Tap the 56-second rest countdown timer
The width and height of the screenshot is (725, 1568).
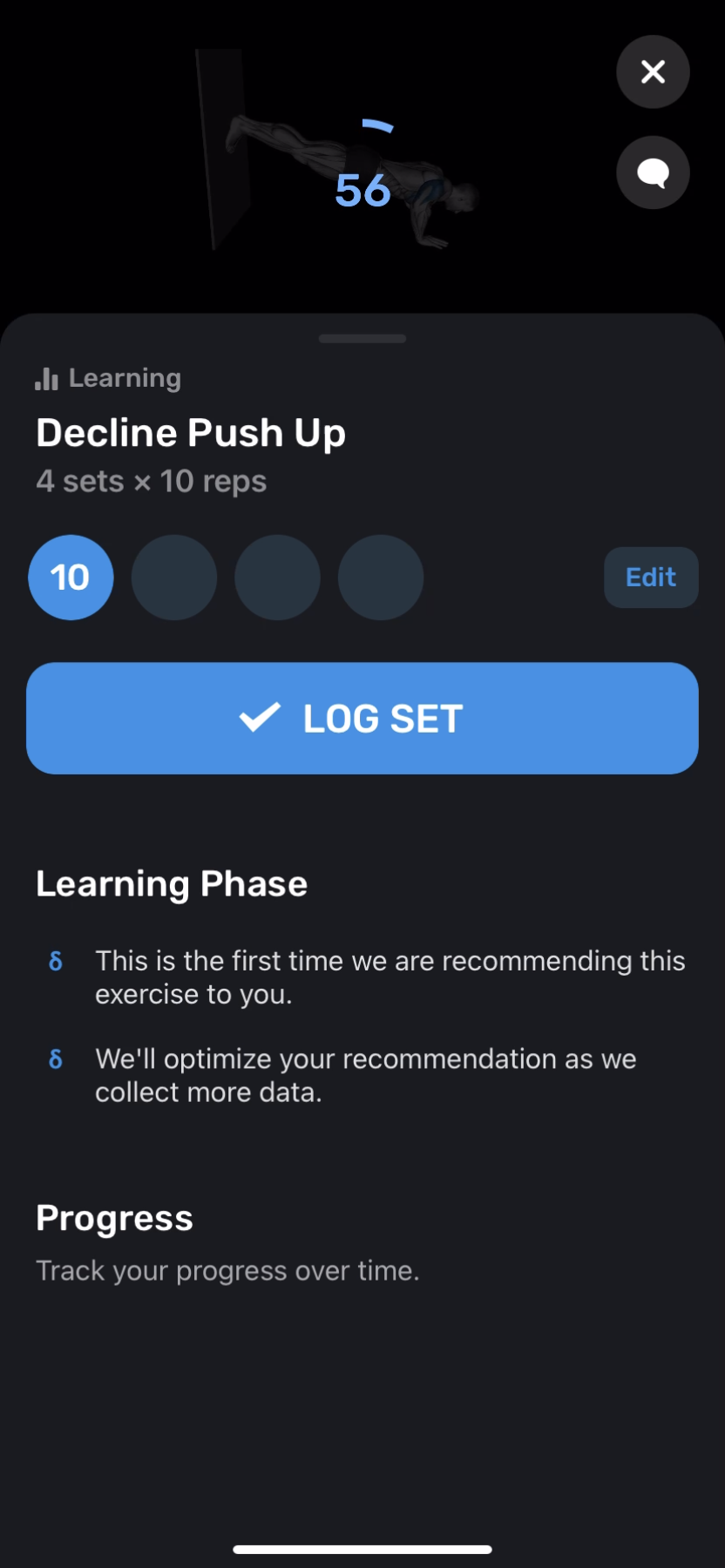(x=362, y=191)
